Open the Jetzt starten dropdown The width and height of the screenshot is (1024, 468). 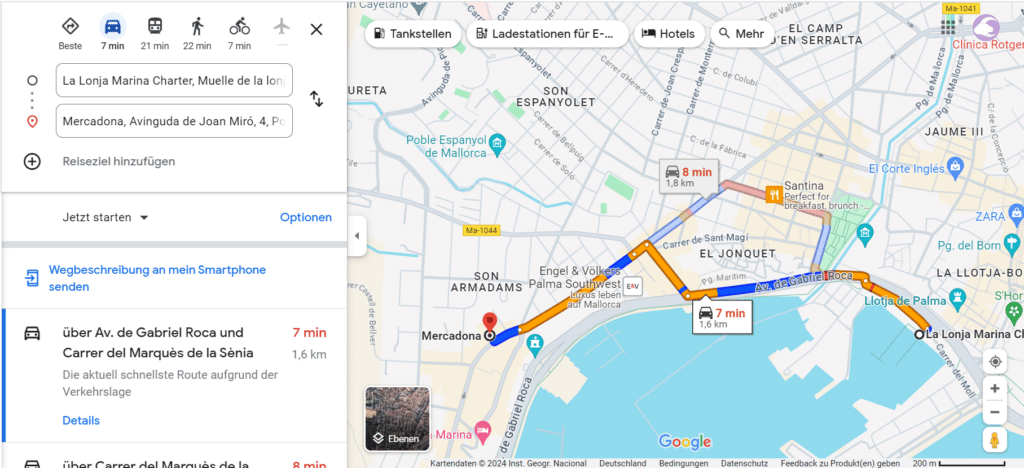(105, 217)
